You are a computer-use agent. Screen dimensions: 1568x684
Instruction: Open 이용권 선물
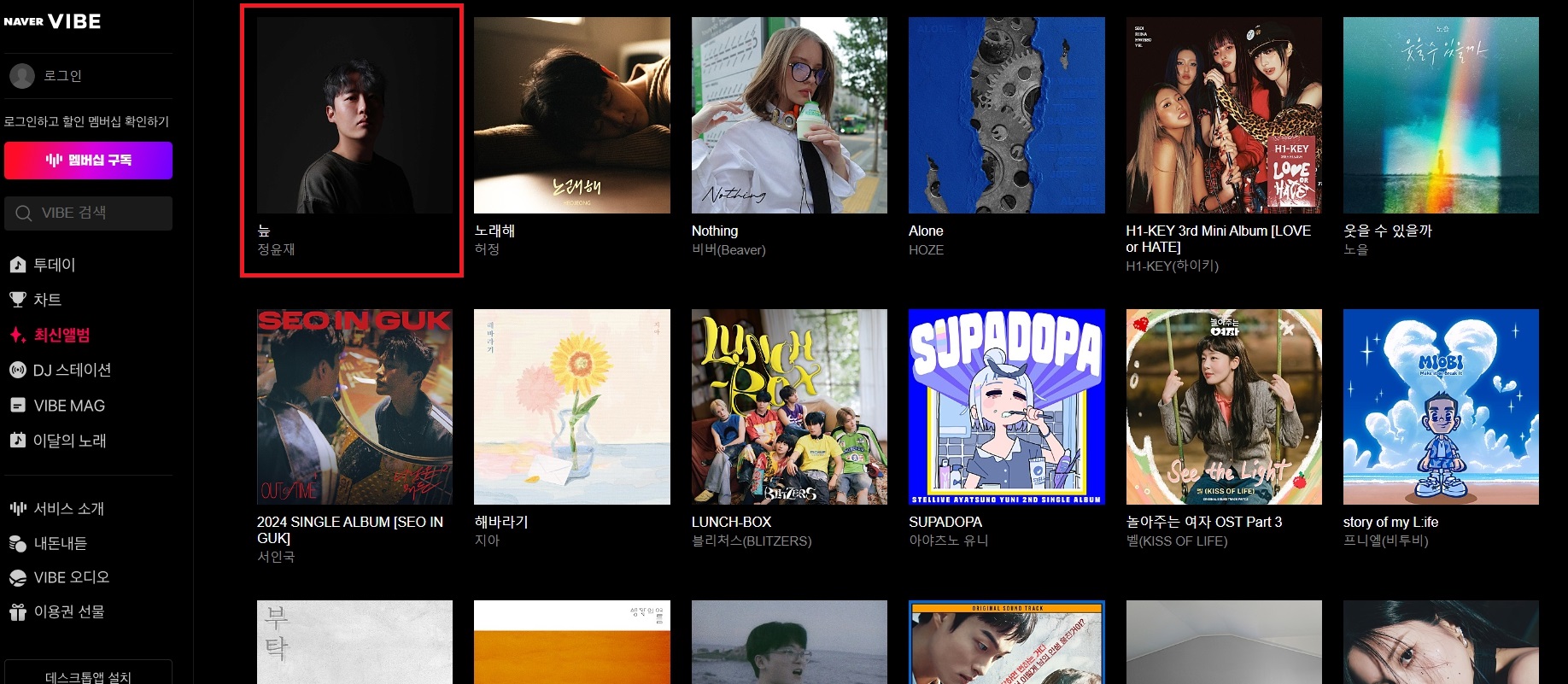tap(68, 611)
